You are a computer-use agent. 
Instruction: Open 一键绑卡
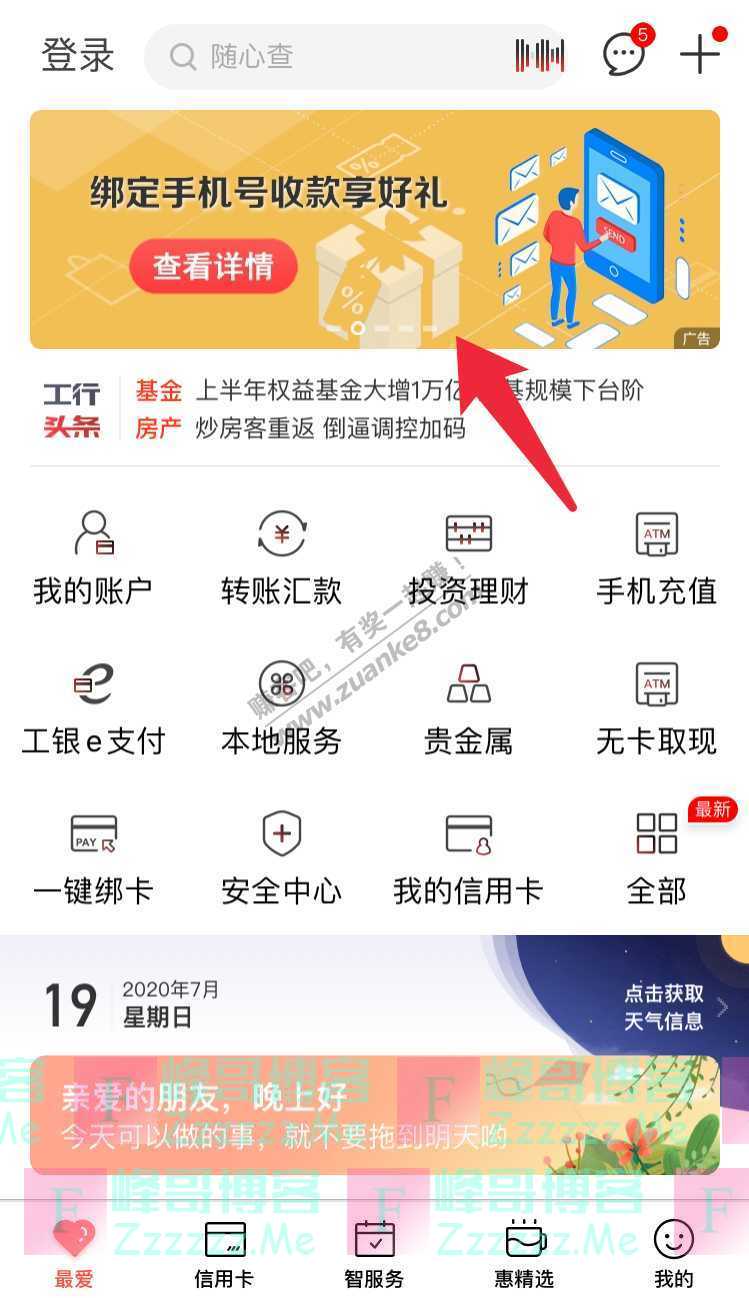click(x=93, y=858)
